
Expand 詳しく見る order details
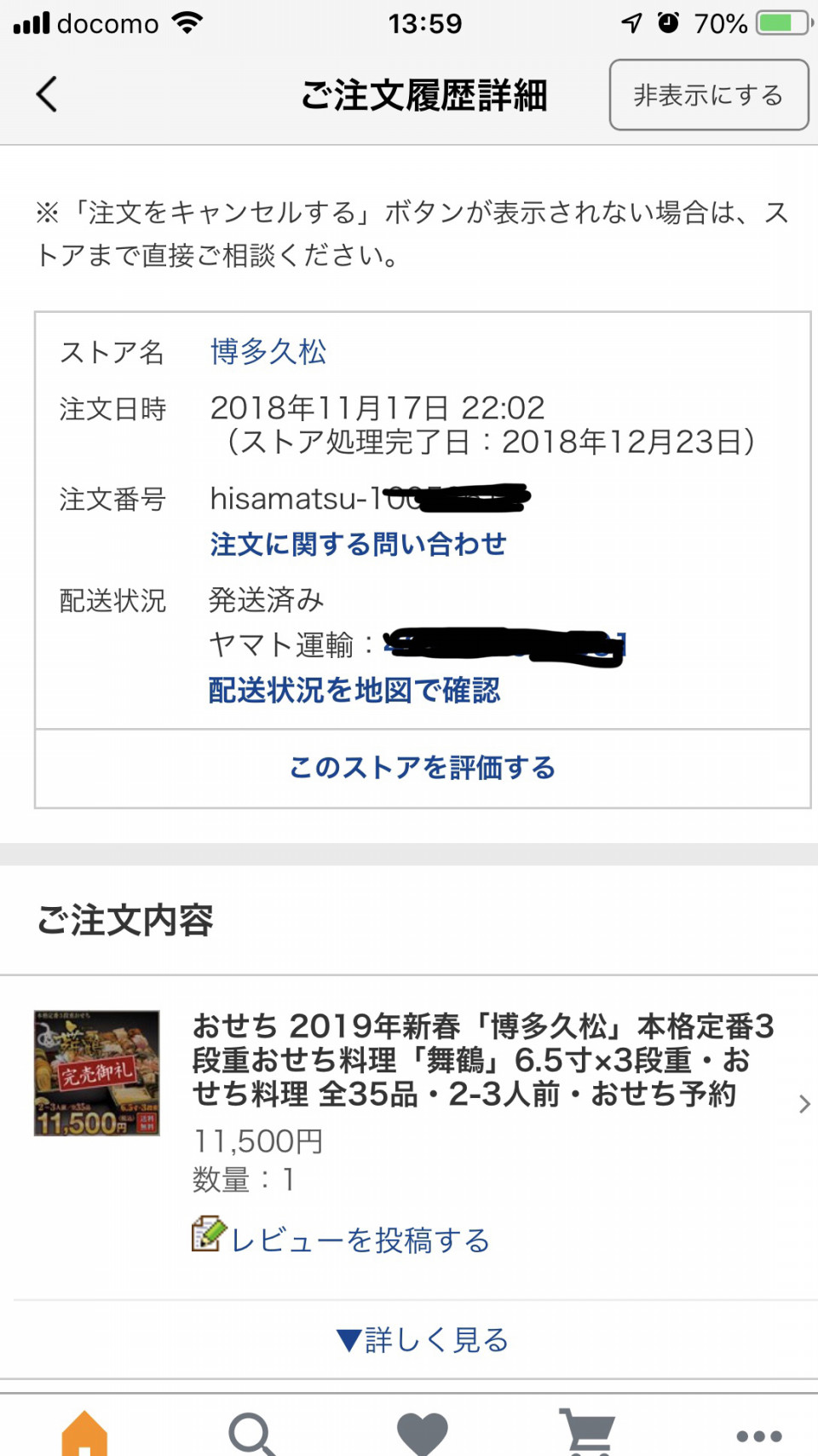423,1340
